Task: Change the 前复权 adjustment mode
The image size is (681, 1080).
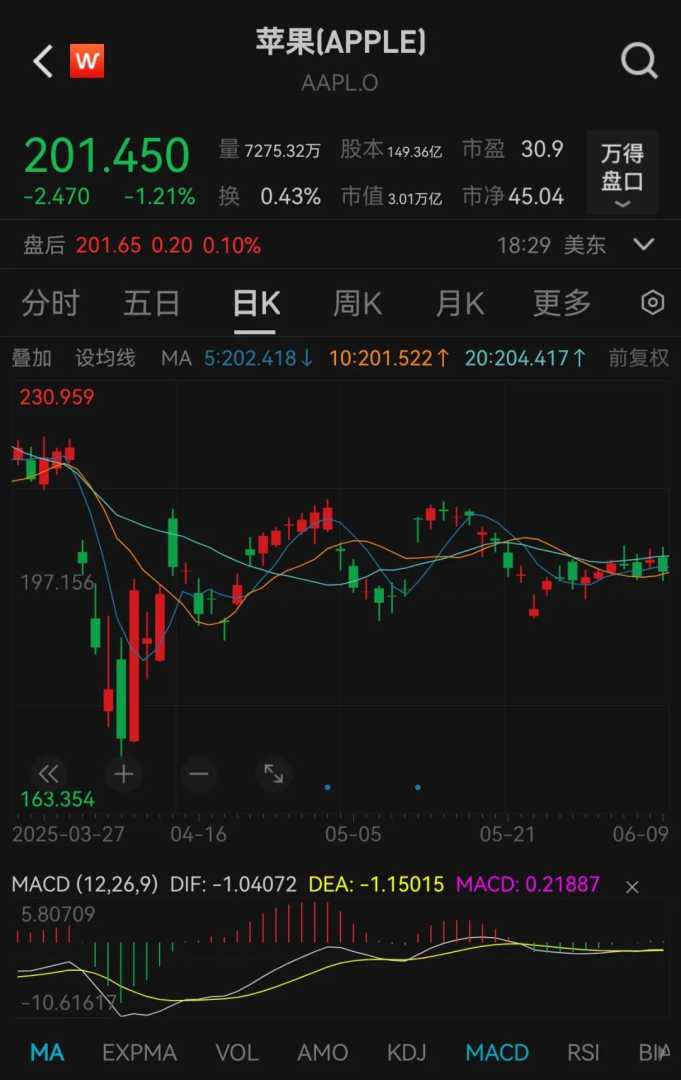Action: pyautogui.click(x=639, y=358)
